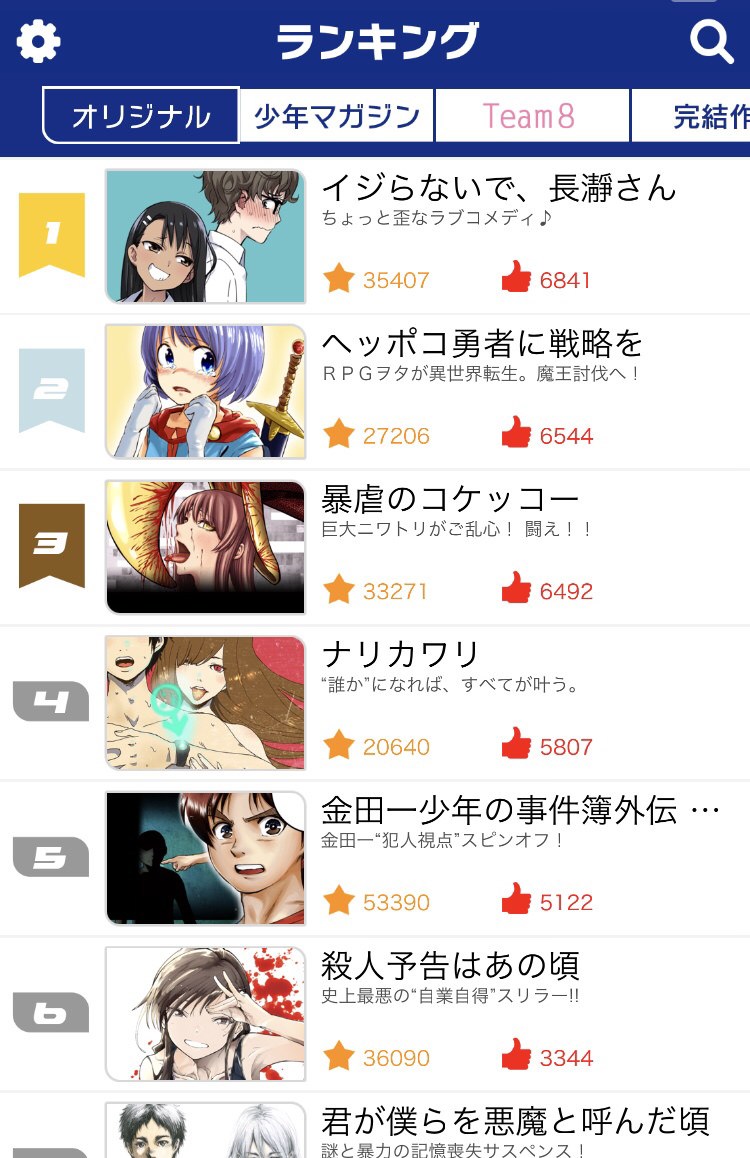Switch to the 少年マガジン tab

pos(336,116)
